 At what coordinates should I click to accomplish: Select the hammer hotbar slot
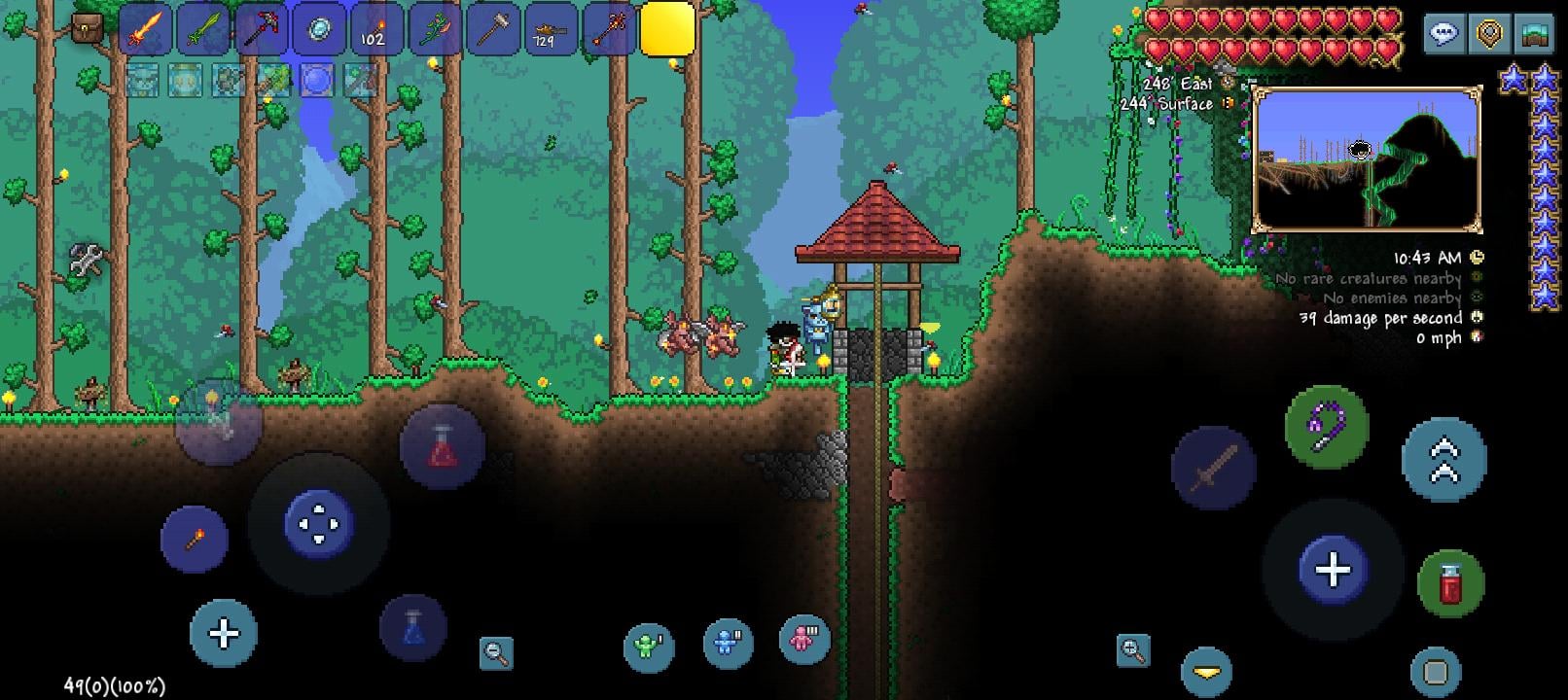[492, 30]
